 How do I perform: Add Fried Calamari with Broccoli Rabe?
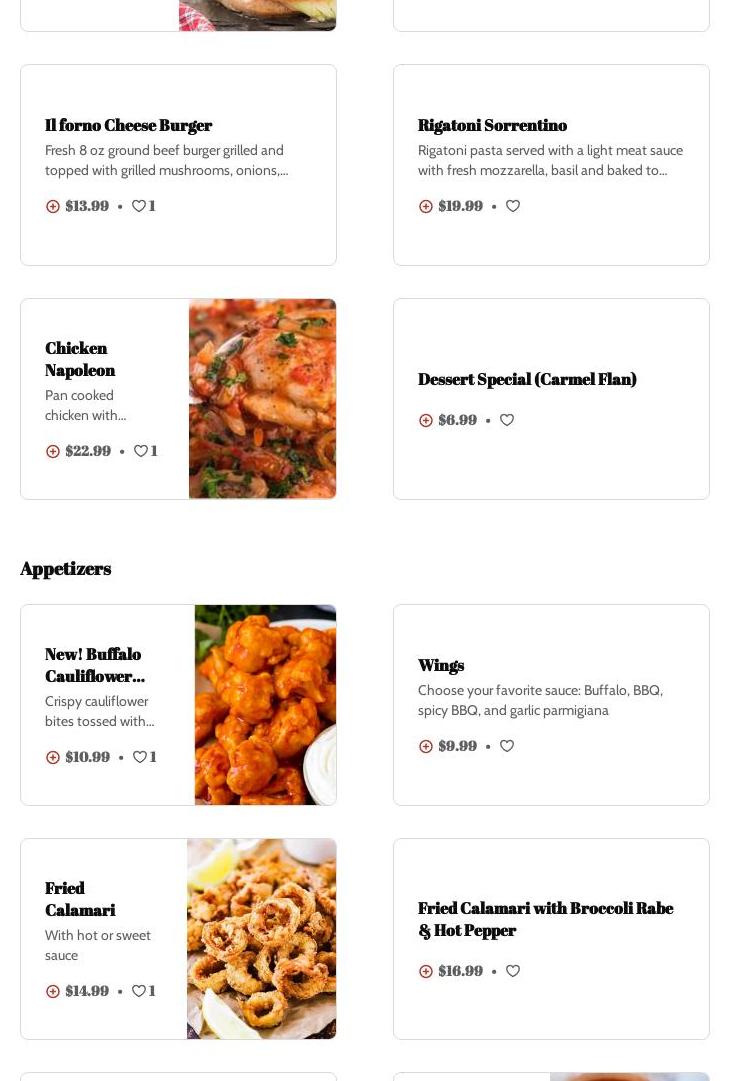coord(426,971)
